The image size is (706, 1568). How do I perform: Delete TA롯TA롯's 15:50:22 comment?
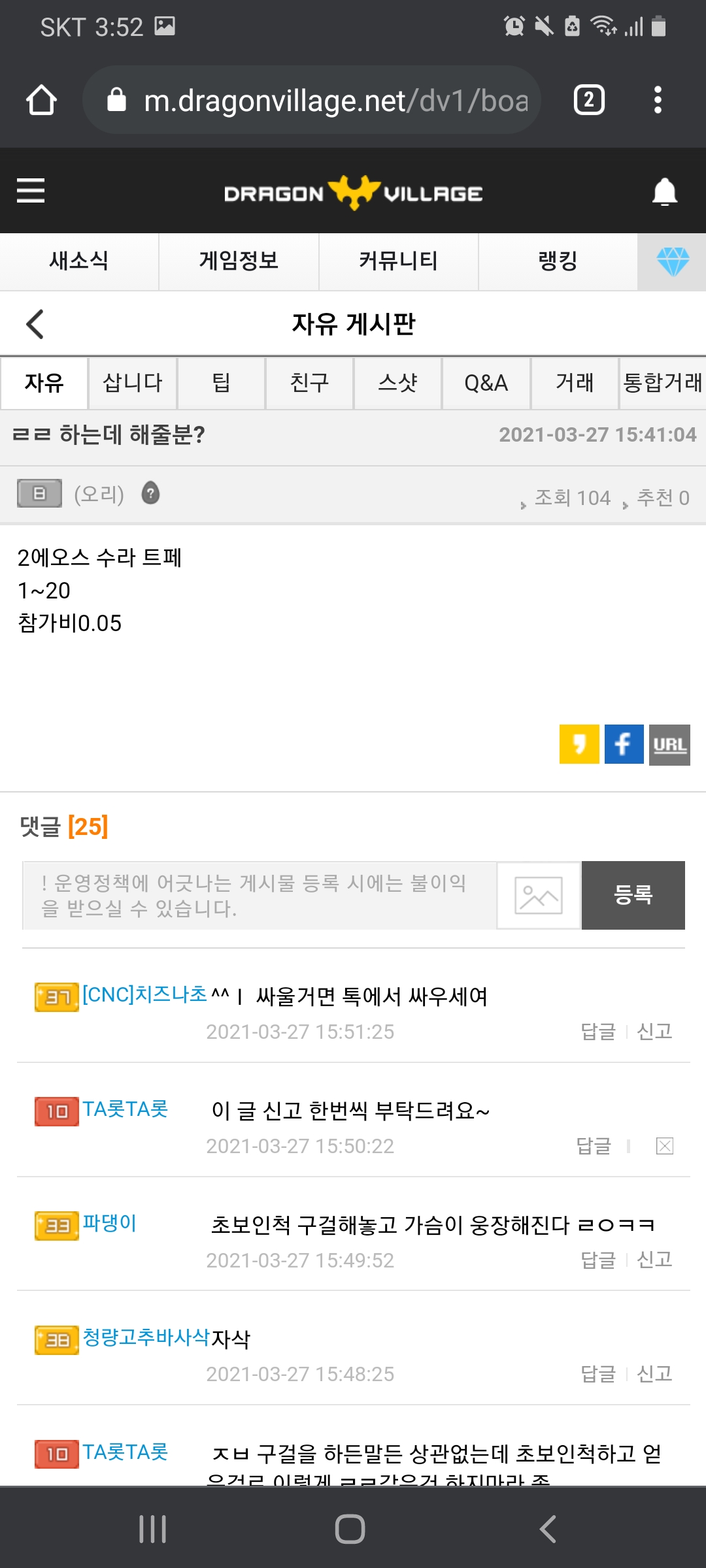[664, 1146]
